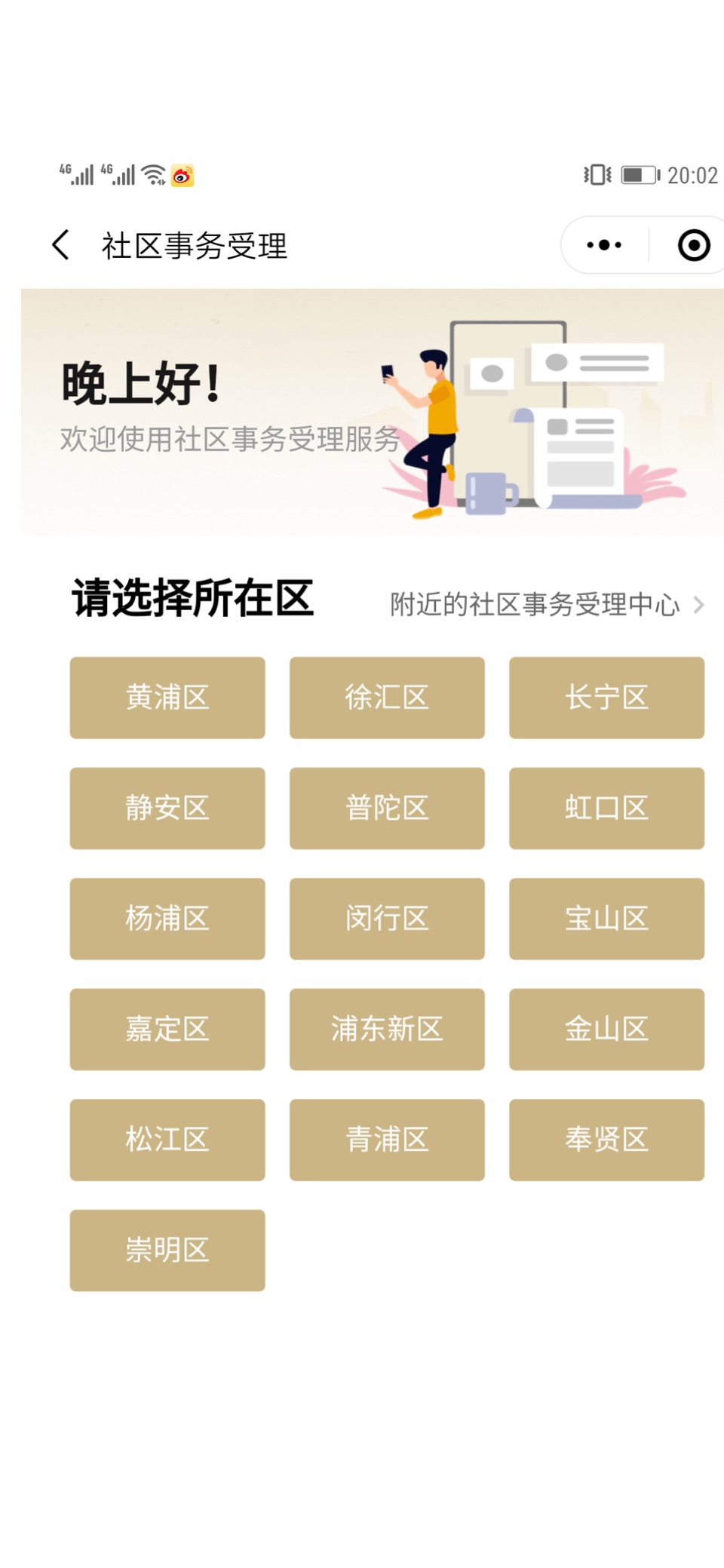Select 宝山区 district
Screen dimensions: 724x1568
click(606, 919)
